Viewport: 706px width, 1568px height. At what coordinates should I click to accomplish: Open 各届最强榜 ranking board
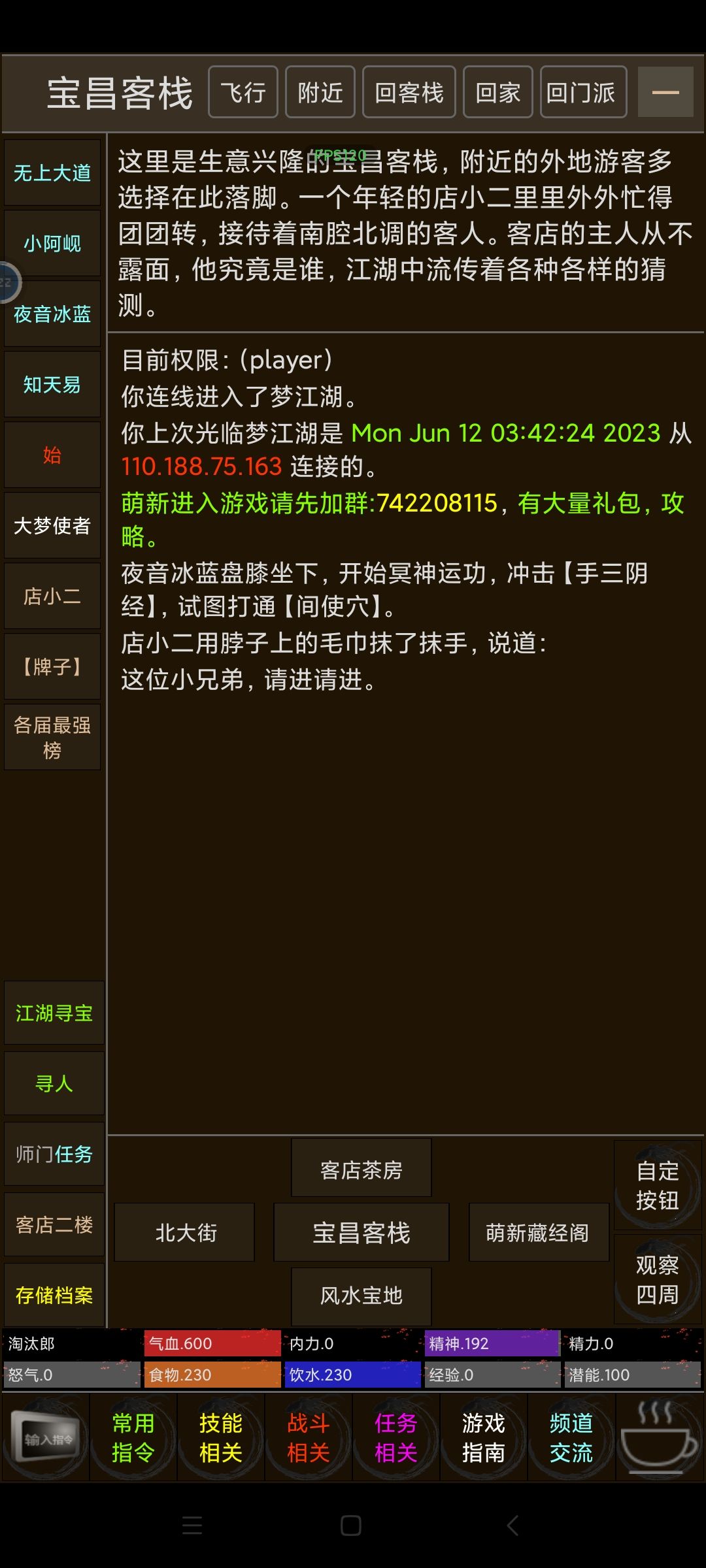[x=52, y=737]
